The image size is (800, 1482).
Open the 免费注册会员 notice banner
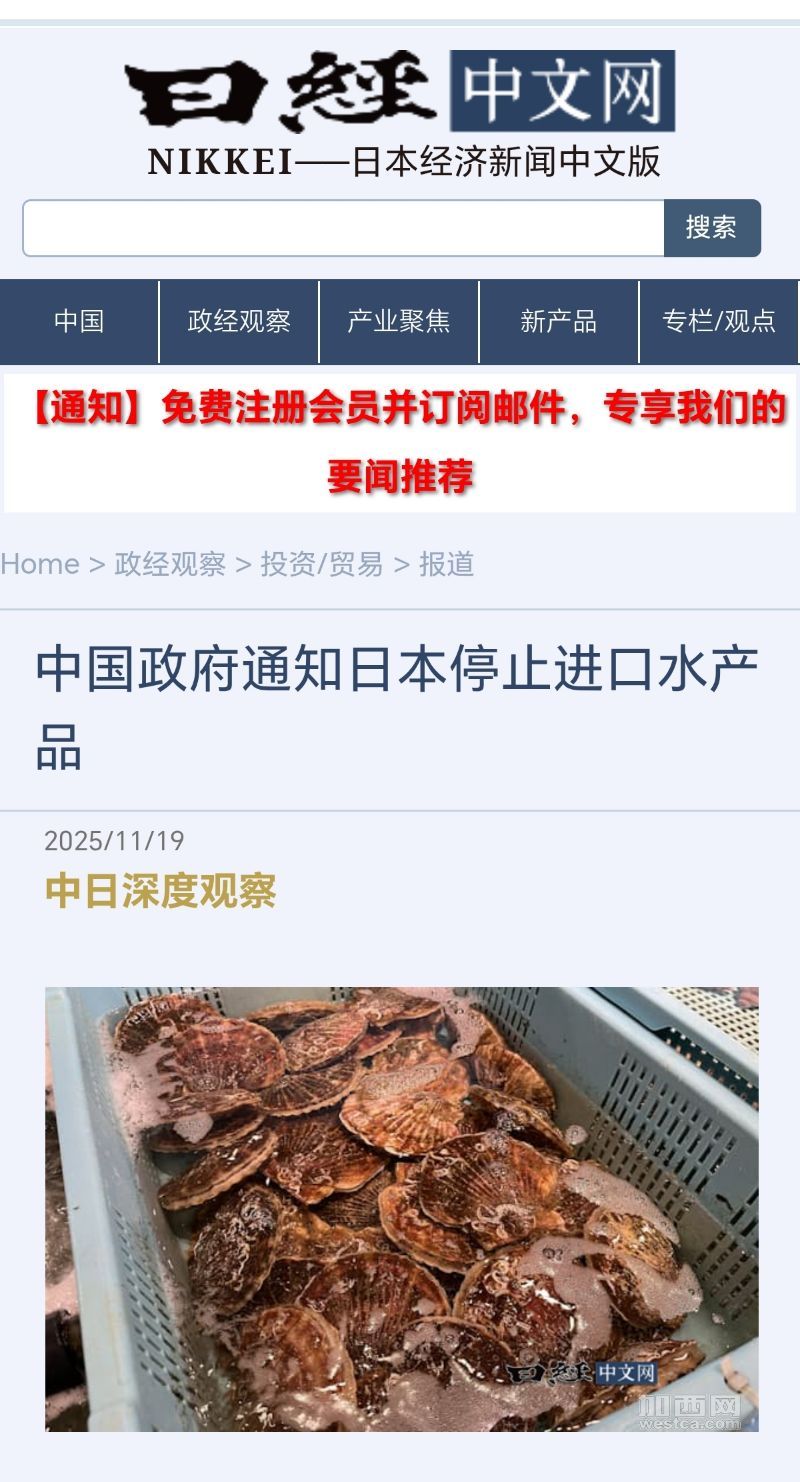400,442
